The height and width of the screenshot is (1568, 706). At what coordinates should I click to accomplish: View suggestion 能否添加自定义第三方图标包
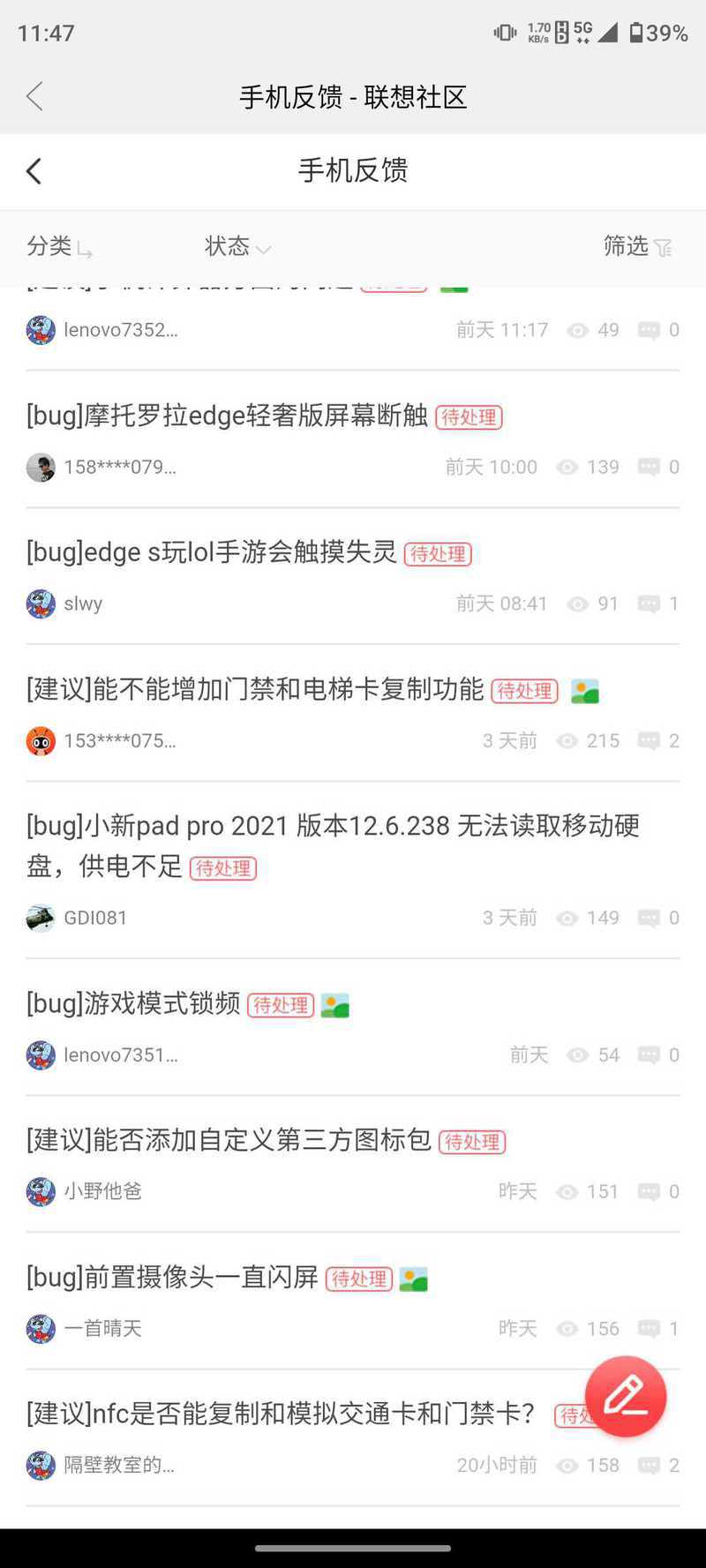pyautogui.click(x=229, y=1140)
